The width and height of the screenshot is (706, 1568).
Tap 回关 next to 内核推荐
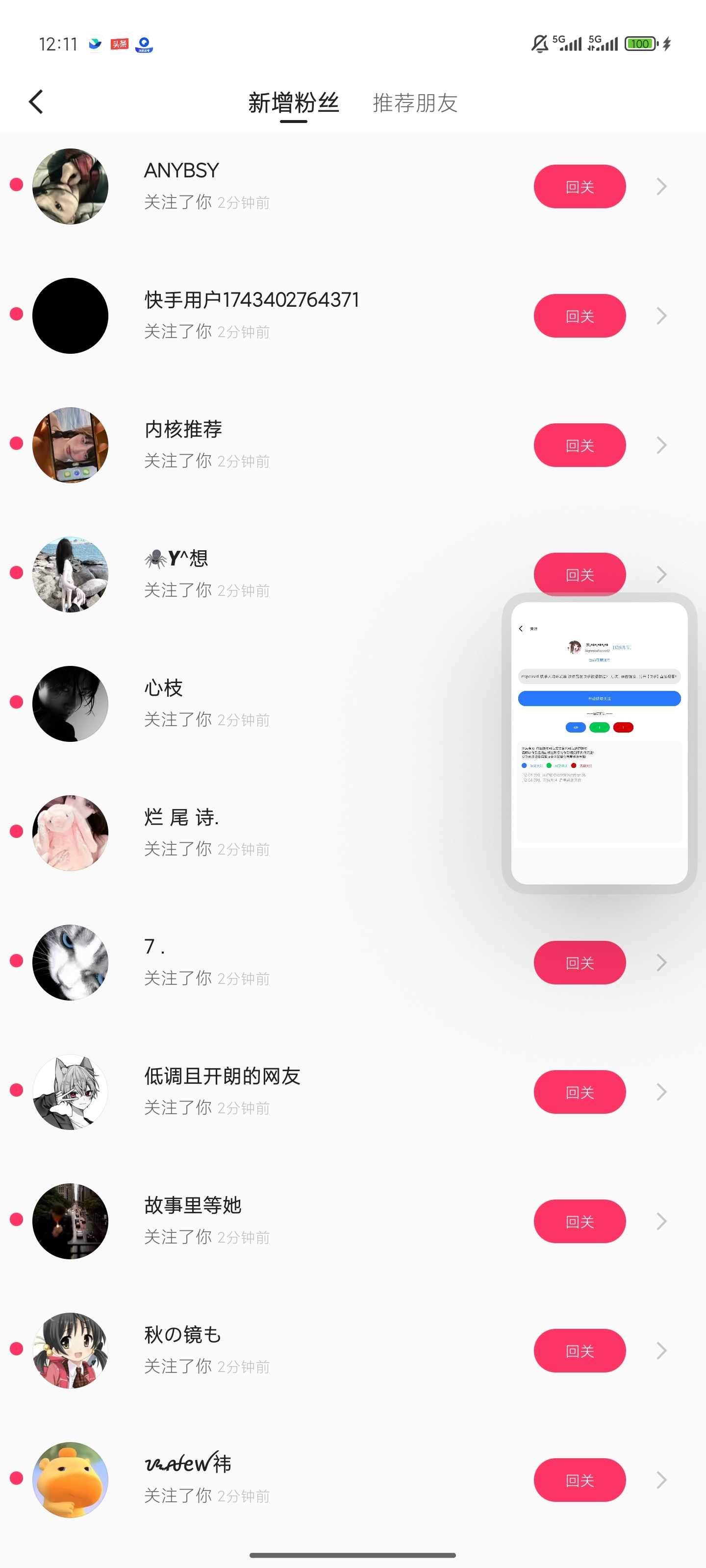(x=579, y=445)
